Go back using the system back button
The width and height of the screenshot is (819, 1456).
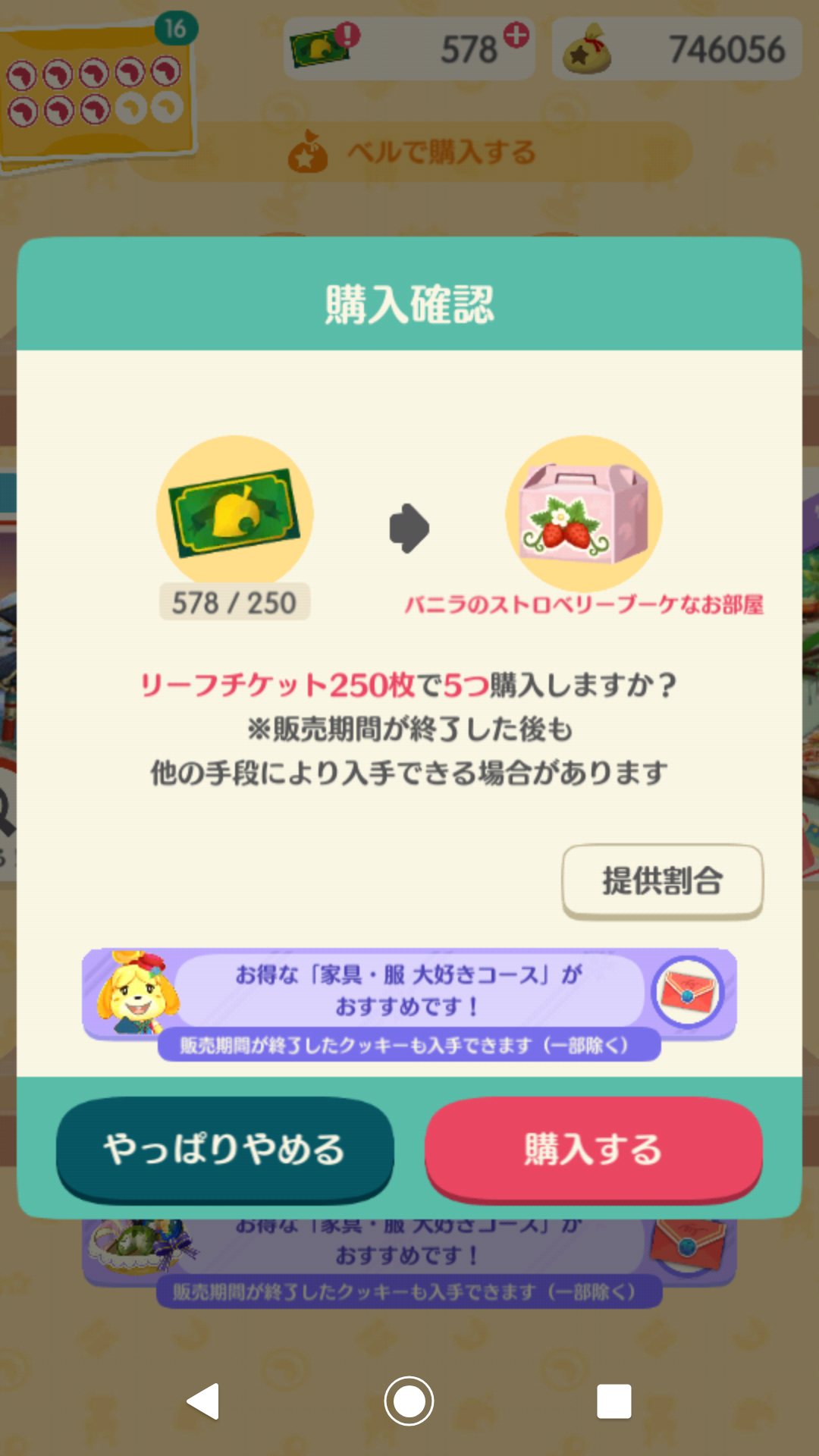tap(203, 1401)
